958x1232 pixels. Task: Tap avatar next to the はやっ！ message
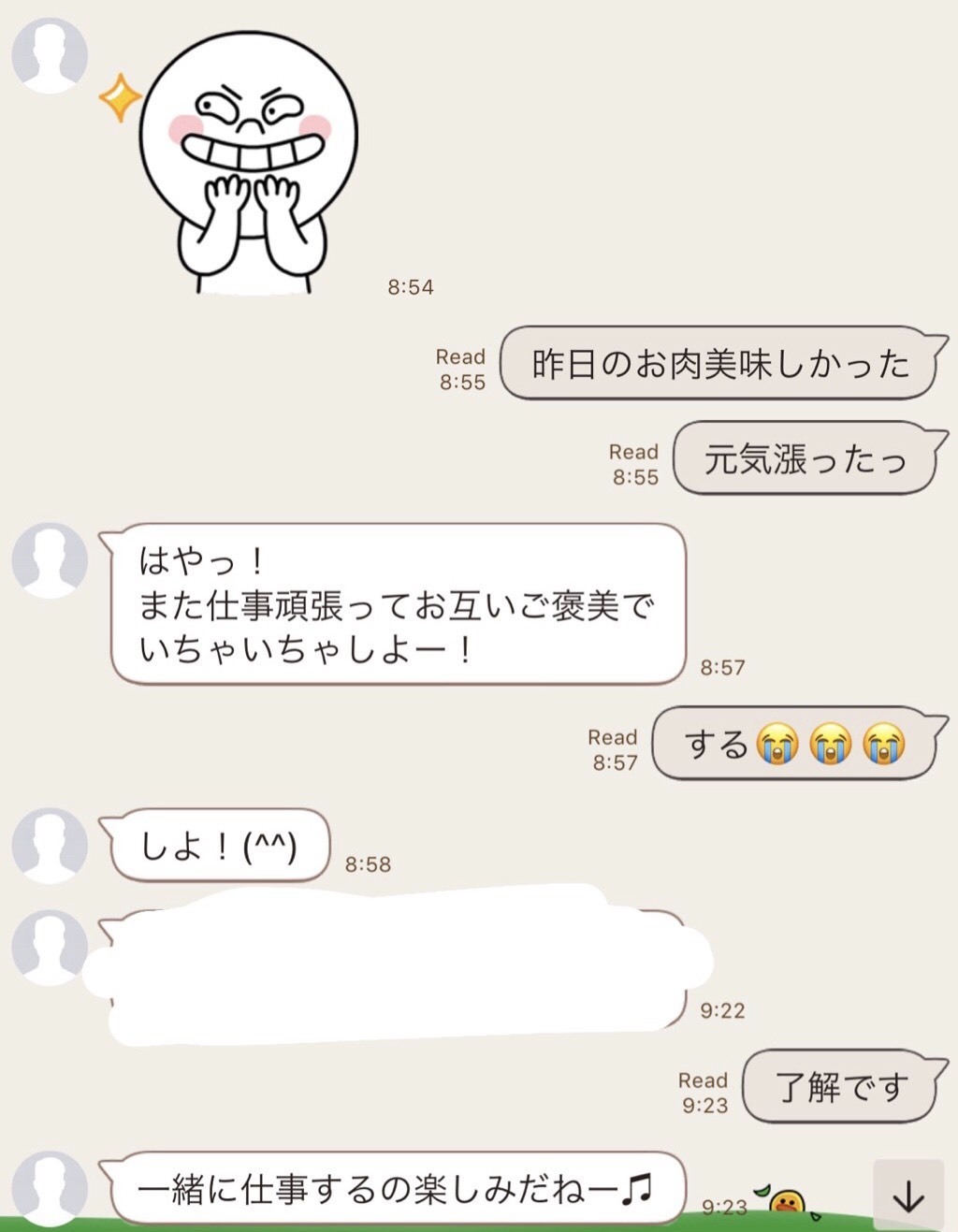50,559
